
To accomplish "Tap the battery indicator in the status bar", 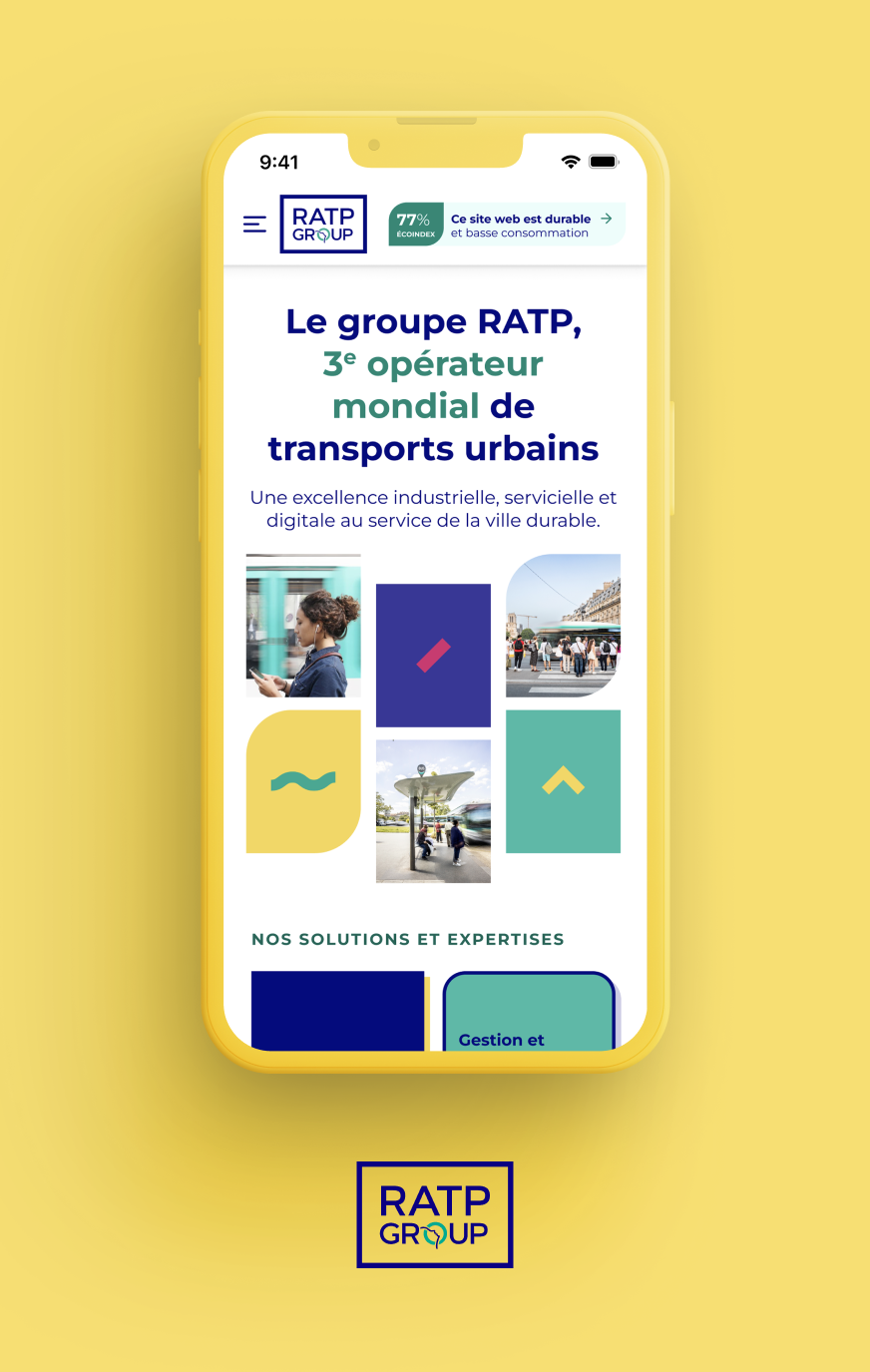I will tap(603, 160).
